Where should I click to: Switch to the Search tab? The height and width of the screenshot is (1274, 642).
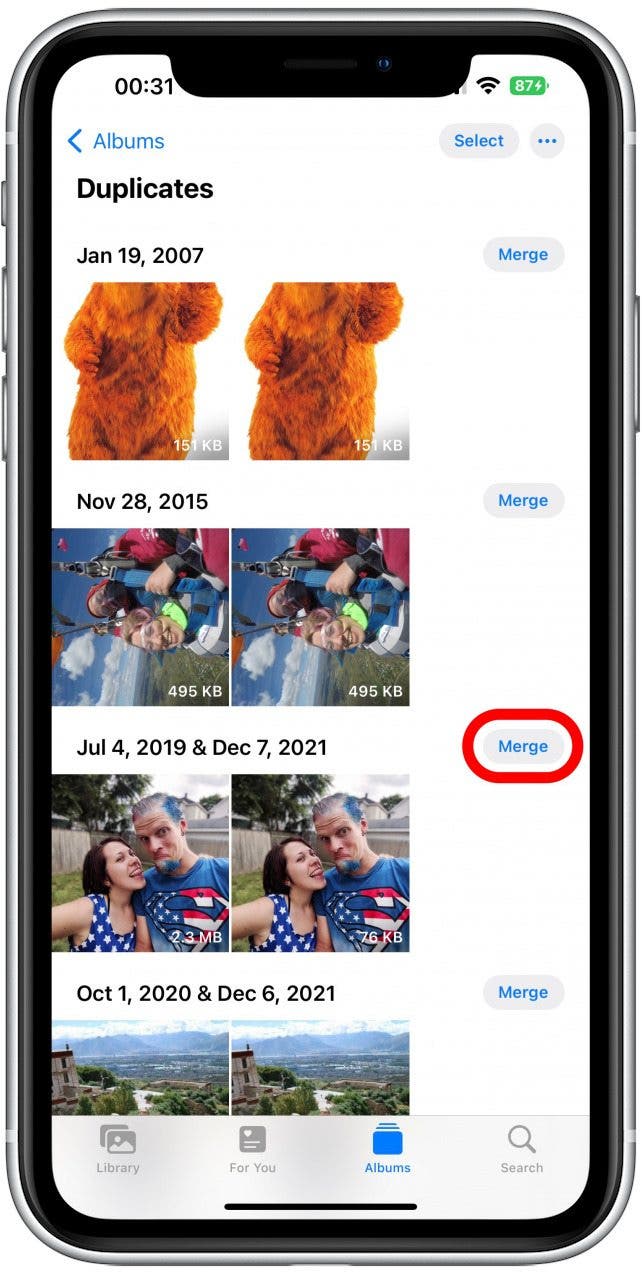(522, 1149)
